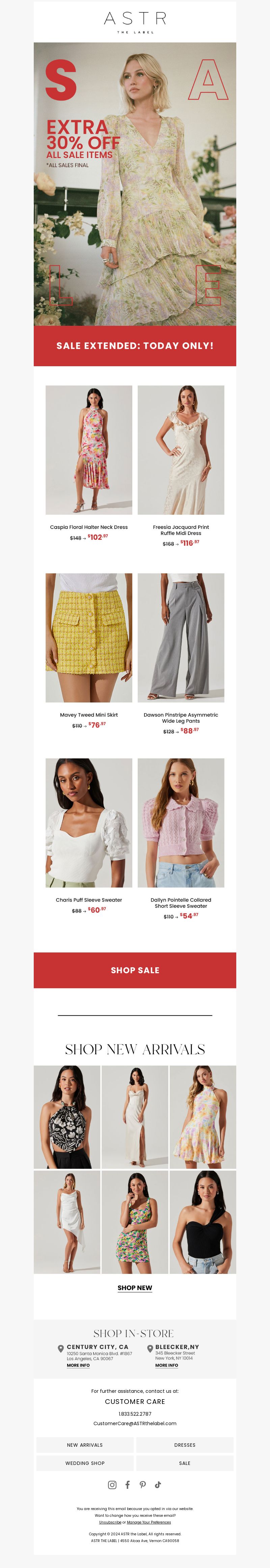
Task: View Dawson Pinstripe Asymmetric Wide Leg Pants
Action: (181, 637)
